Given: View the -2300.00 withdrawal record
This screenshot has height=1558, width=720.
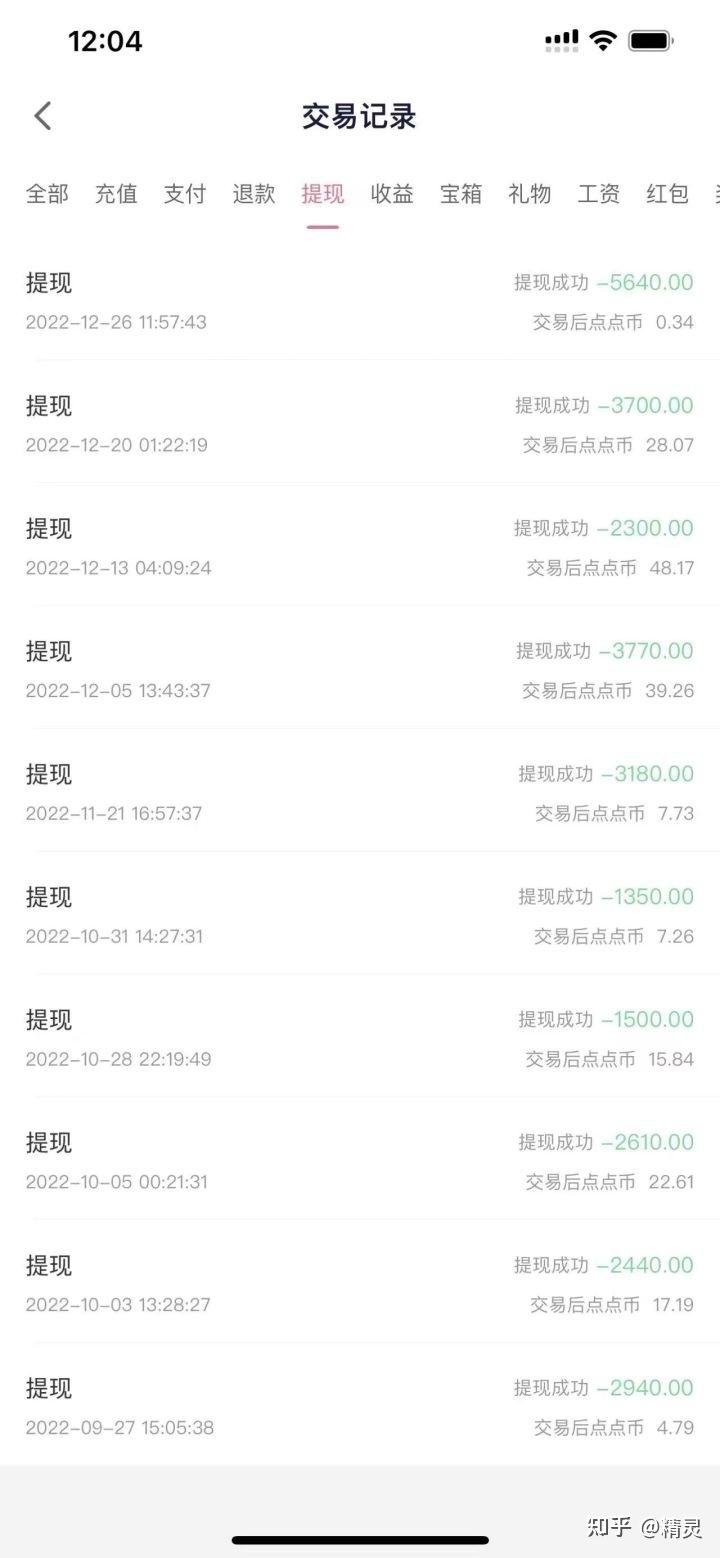Looking at the screenshot, I should (360, 546).
